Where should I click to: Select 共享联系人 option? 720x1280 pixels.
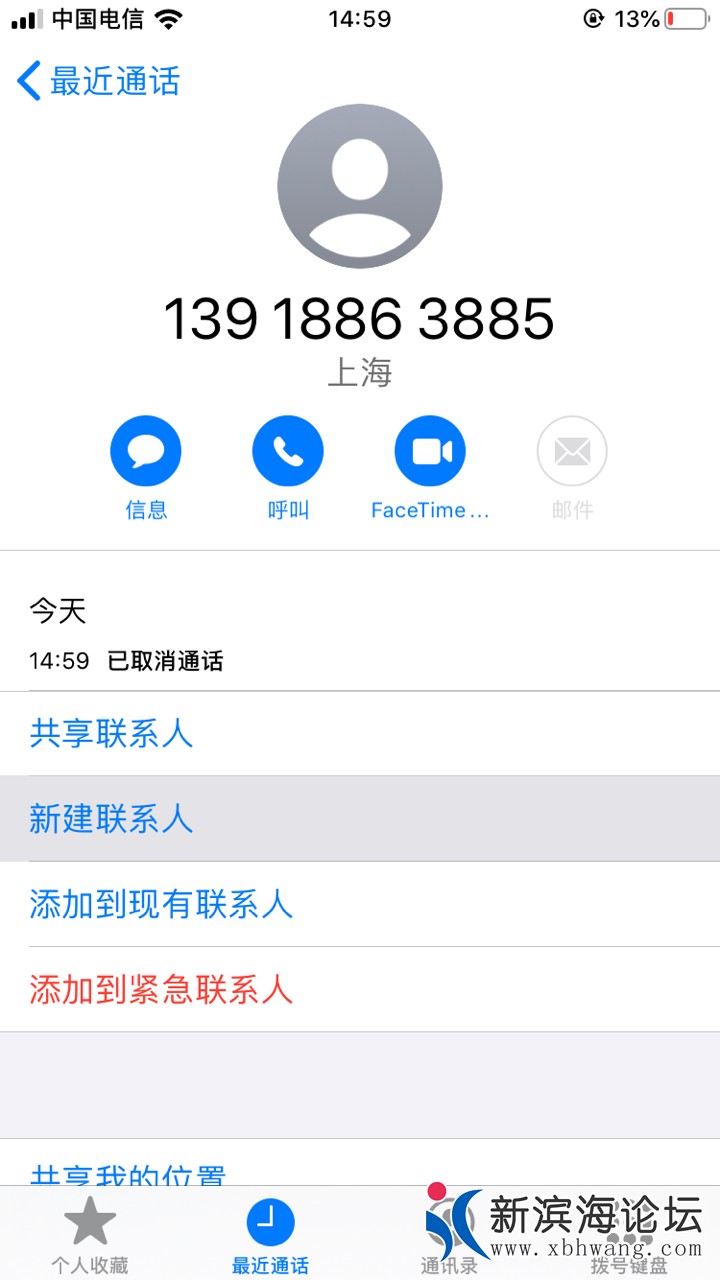coord(111,734)
